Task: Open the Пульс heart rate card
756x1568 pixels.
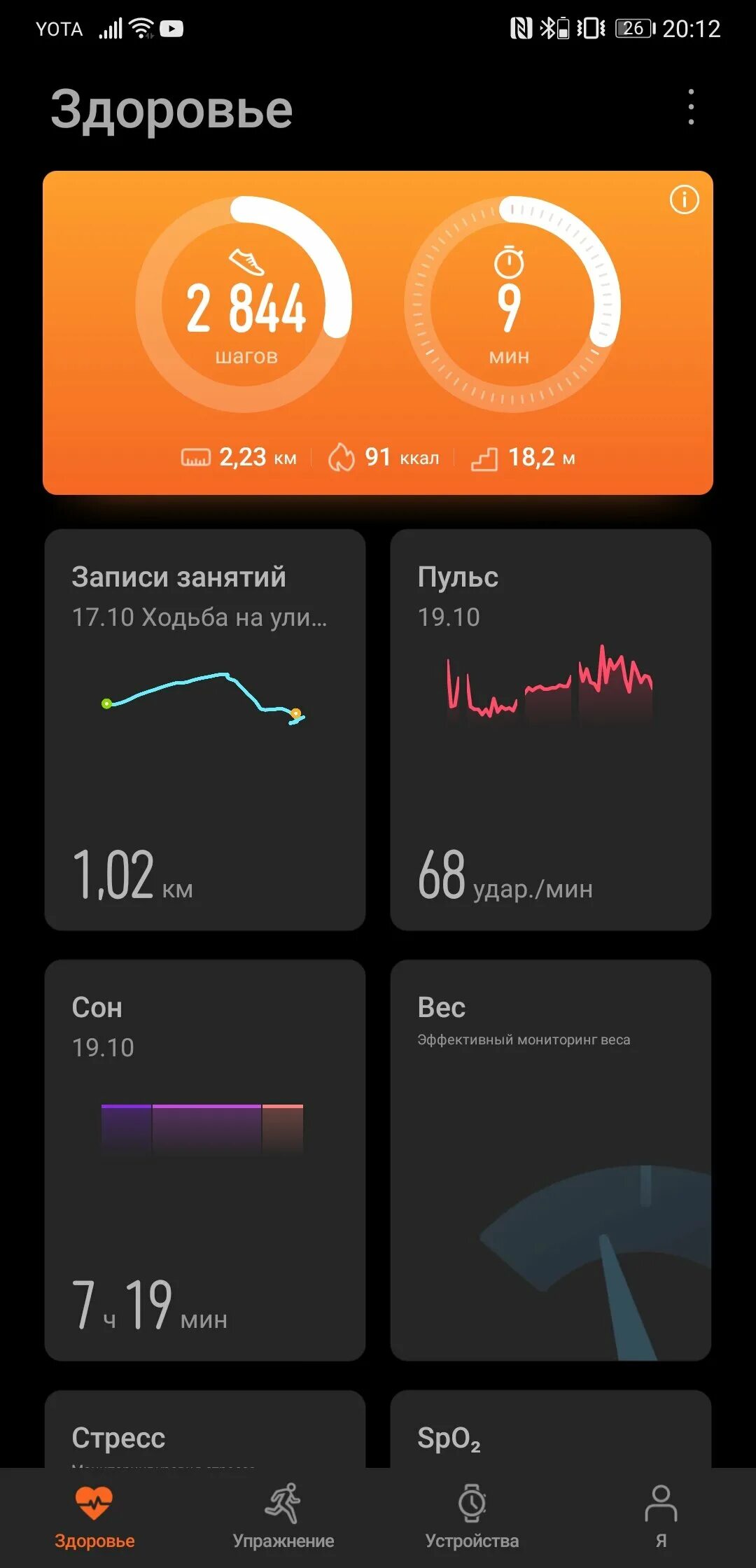Action: pyautogui.click(x=551, y=729)
